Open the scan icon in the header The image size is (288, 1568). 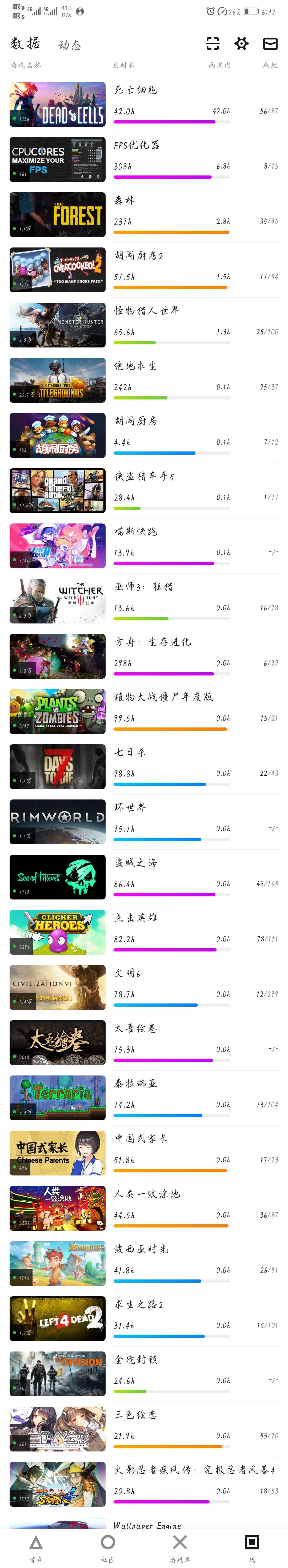213,43
